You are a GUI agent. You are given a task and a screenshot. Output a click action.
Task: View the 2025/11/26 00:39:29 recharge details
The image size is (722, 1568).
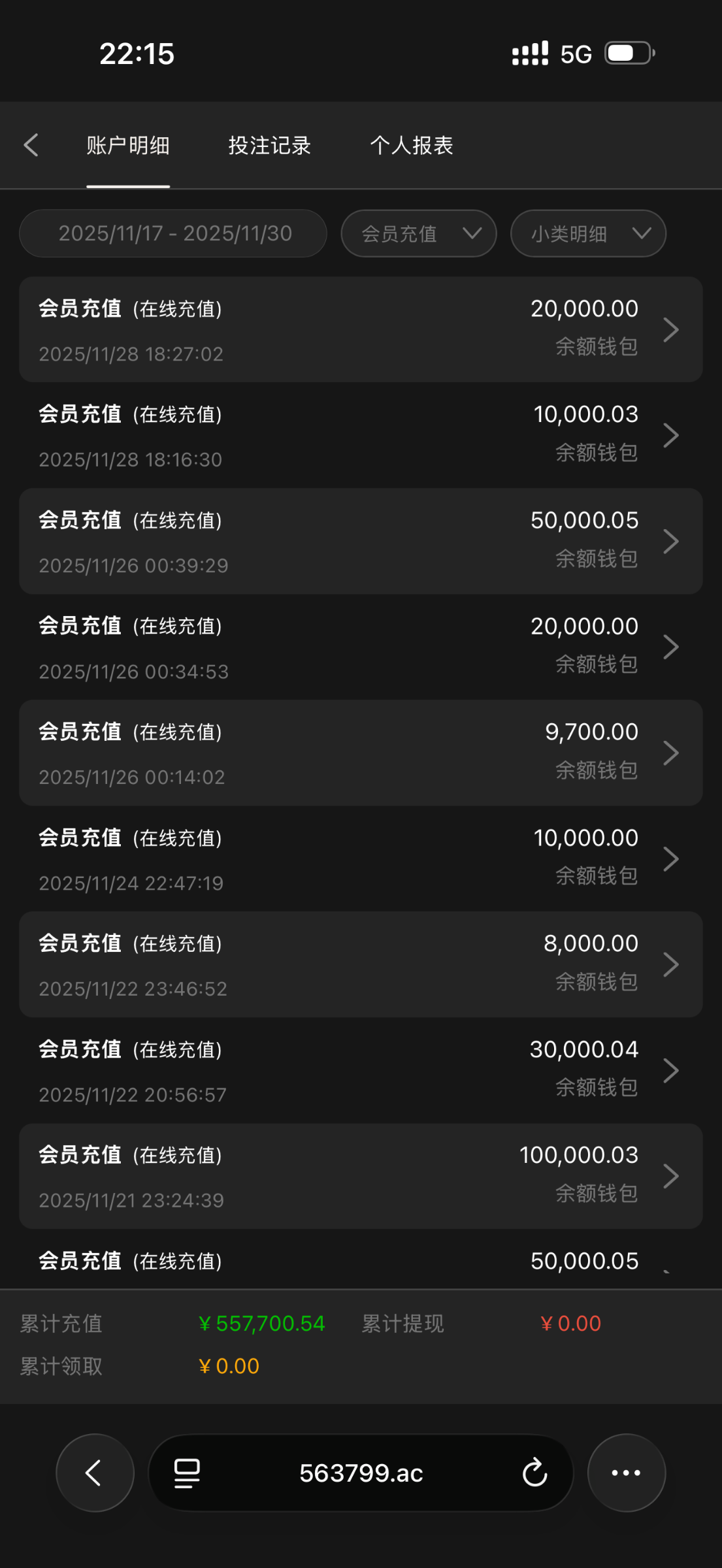click(361, 541)
